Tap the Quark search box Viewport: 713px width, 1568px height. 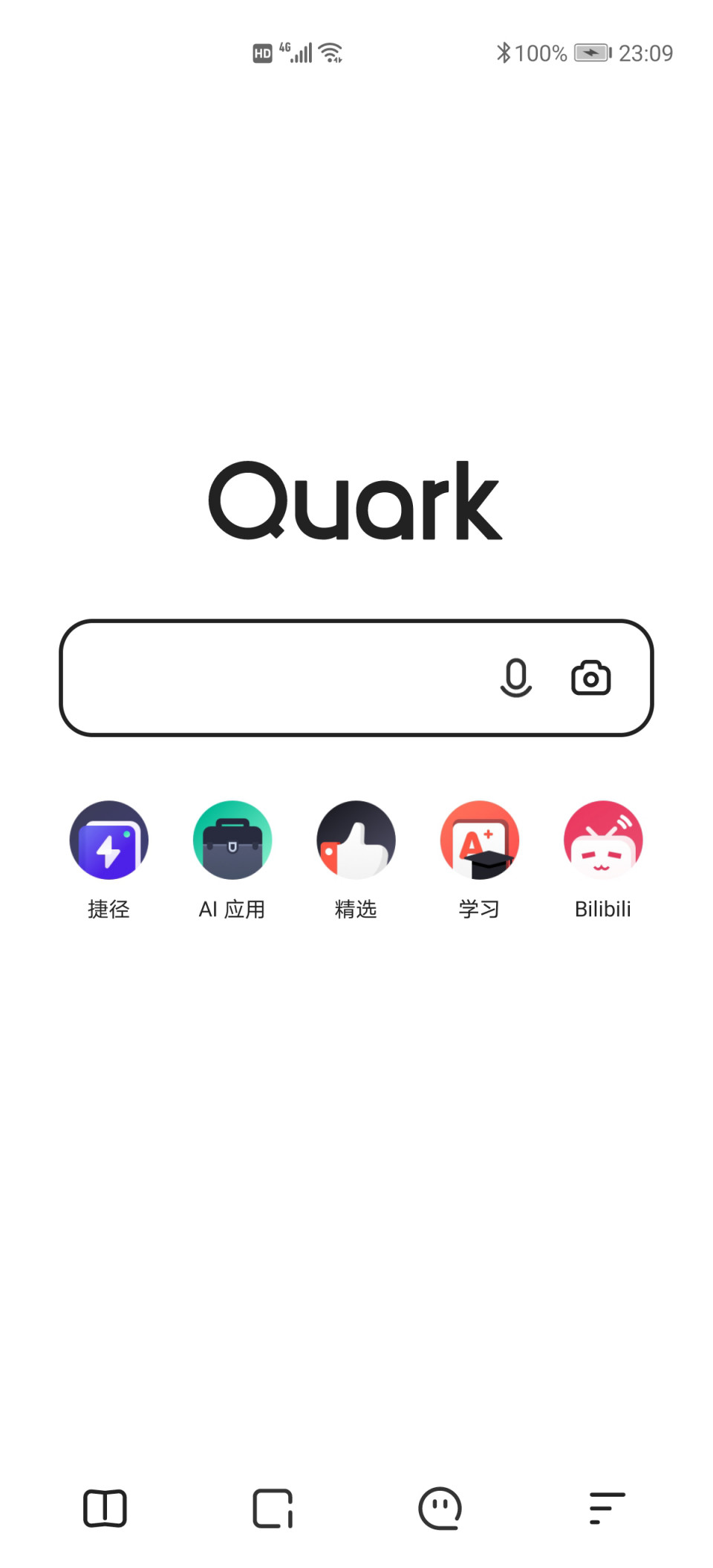click(356, 678)
